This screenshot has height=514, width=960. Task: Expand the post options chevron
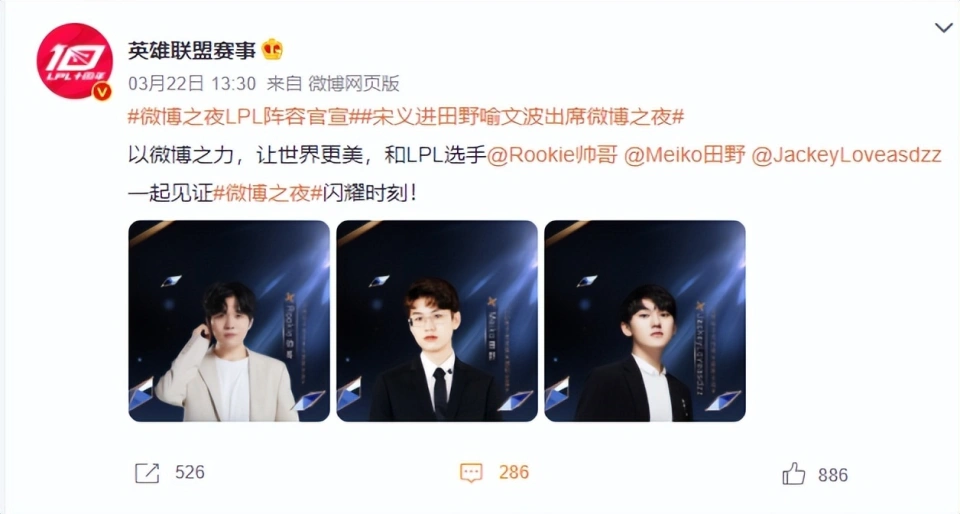[943, 28]
